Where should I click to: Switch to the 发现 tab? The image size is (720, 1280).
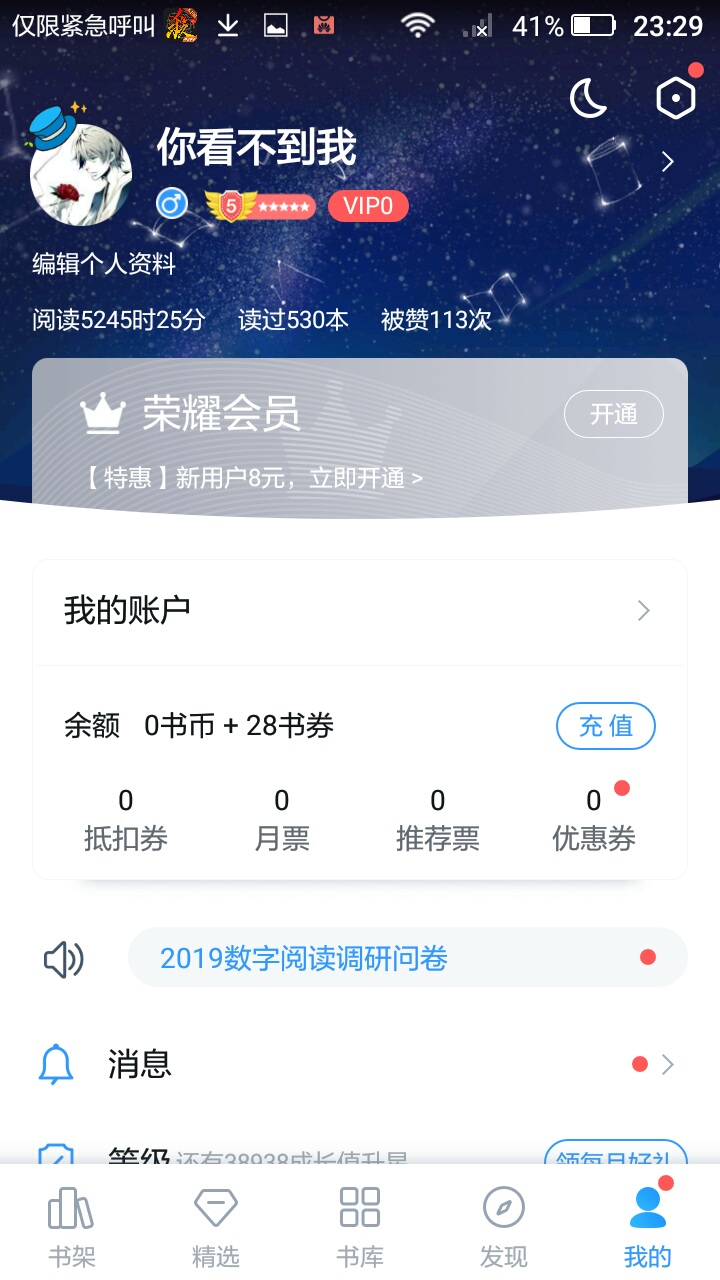(504, 1224)
